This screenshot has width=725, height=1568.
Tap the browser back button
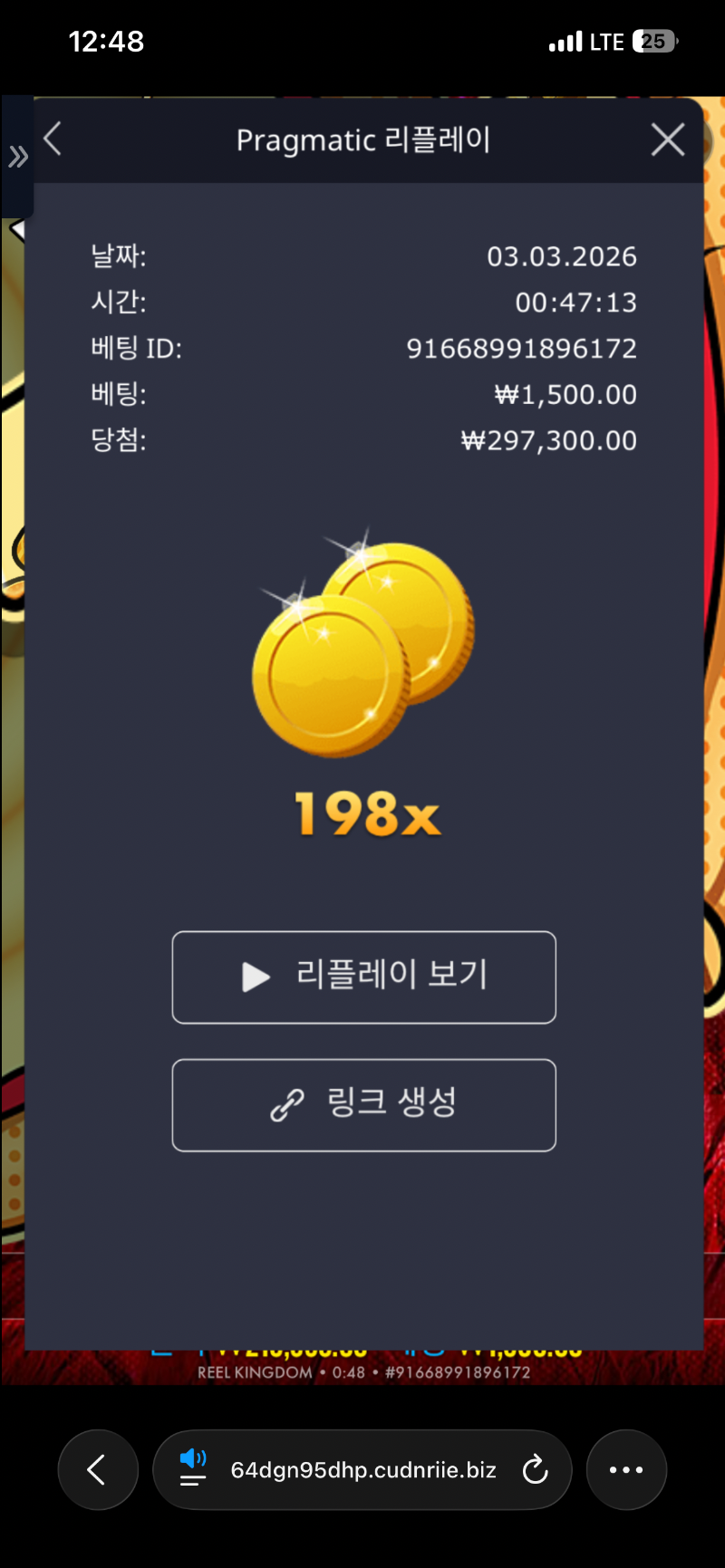97,1469
